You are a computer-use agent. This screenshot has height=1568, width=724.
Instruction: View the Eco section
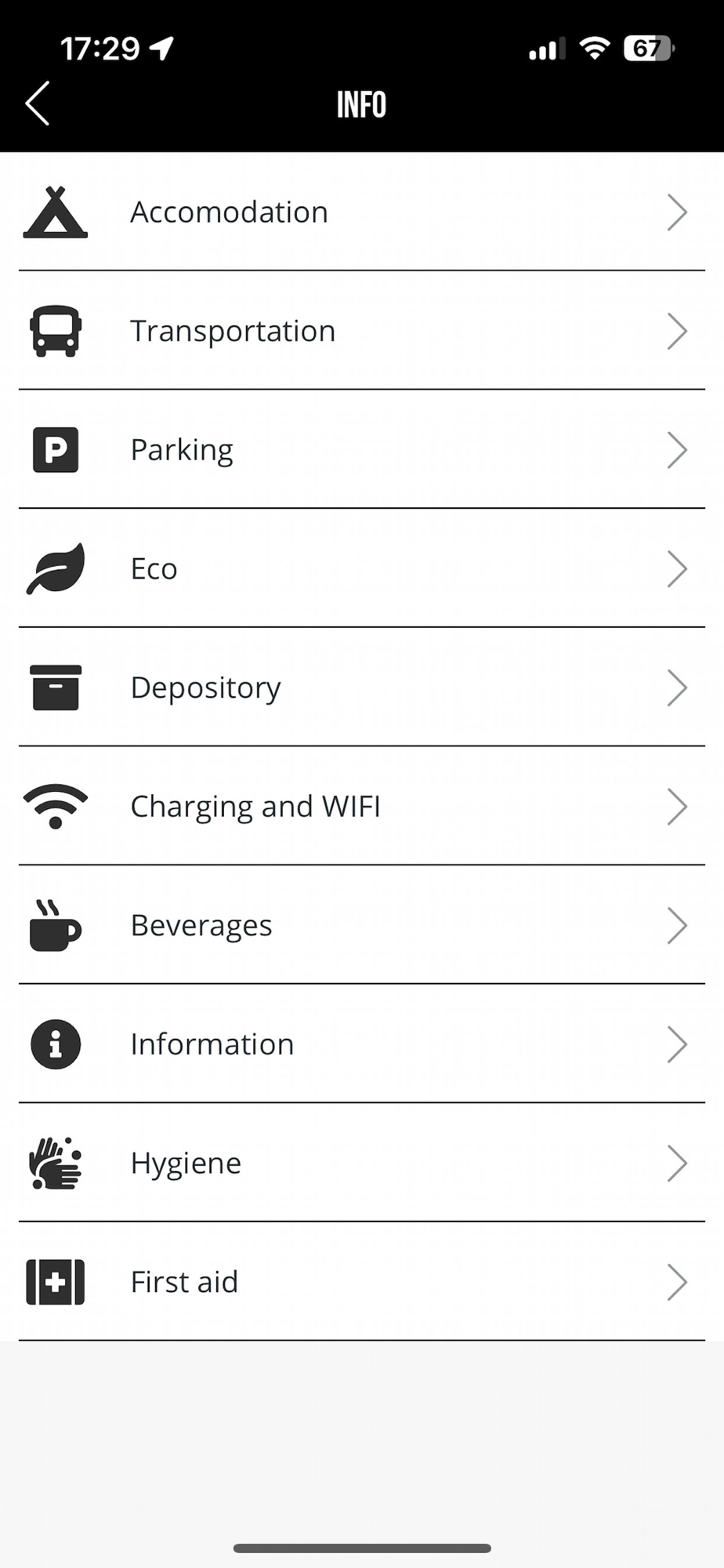[362, 568]
